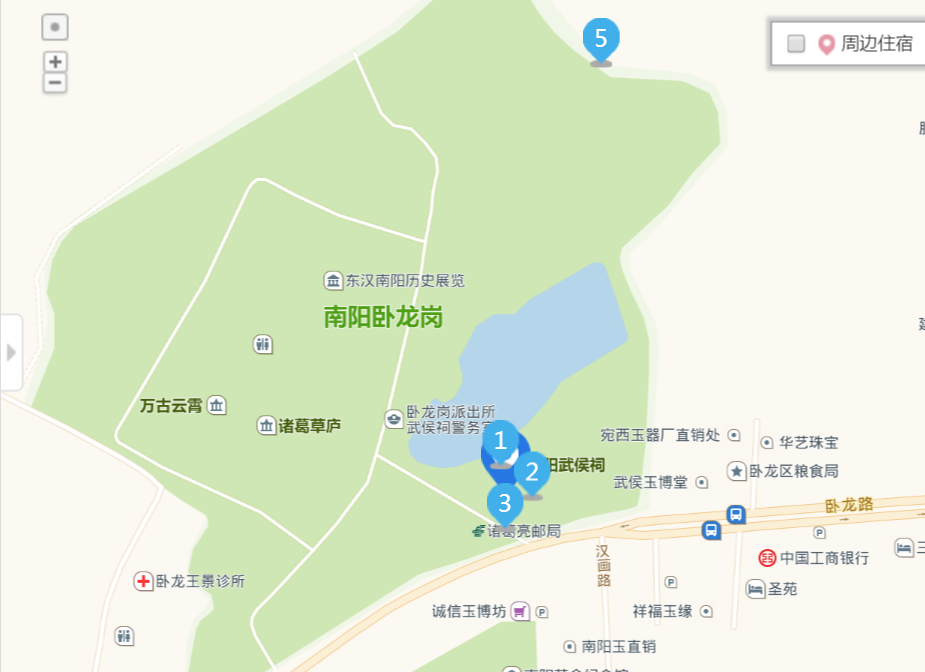Expand the left side panel arrow

11,352
